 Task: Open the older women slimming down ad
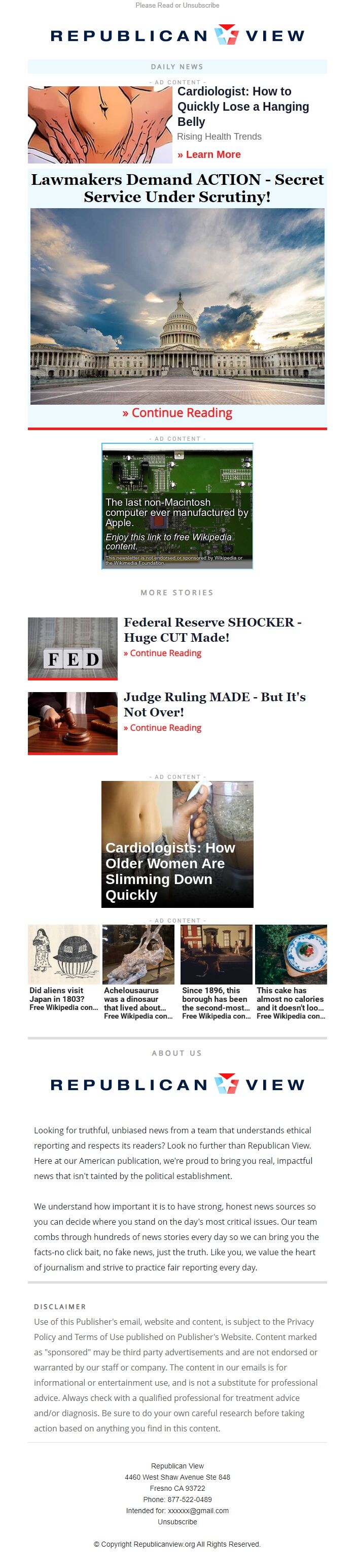pos(177,844)
